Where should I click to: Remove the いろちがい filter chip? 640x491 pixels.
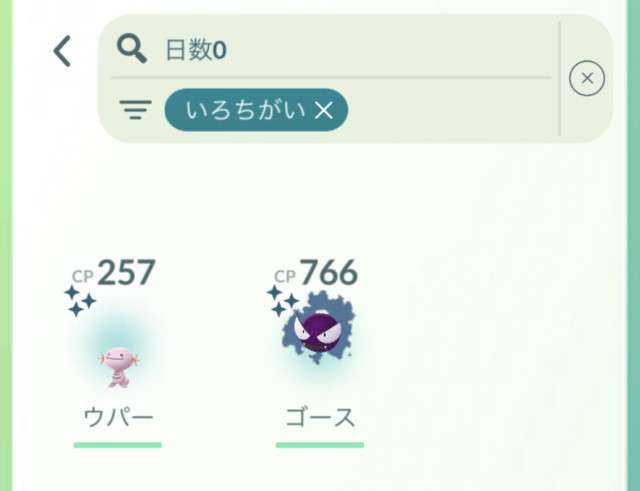click(x=323, y=111)
